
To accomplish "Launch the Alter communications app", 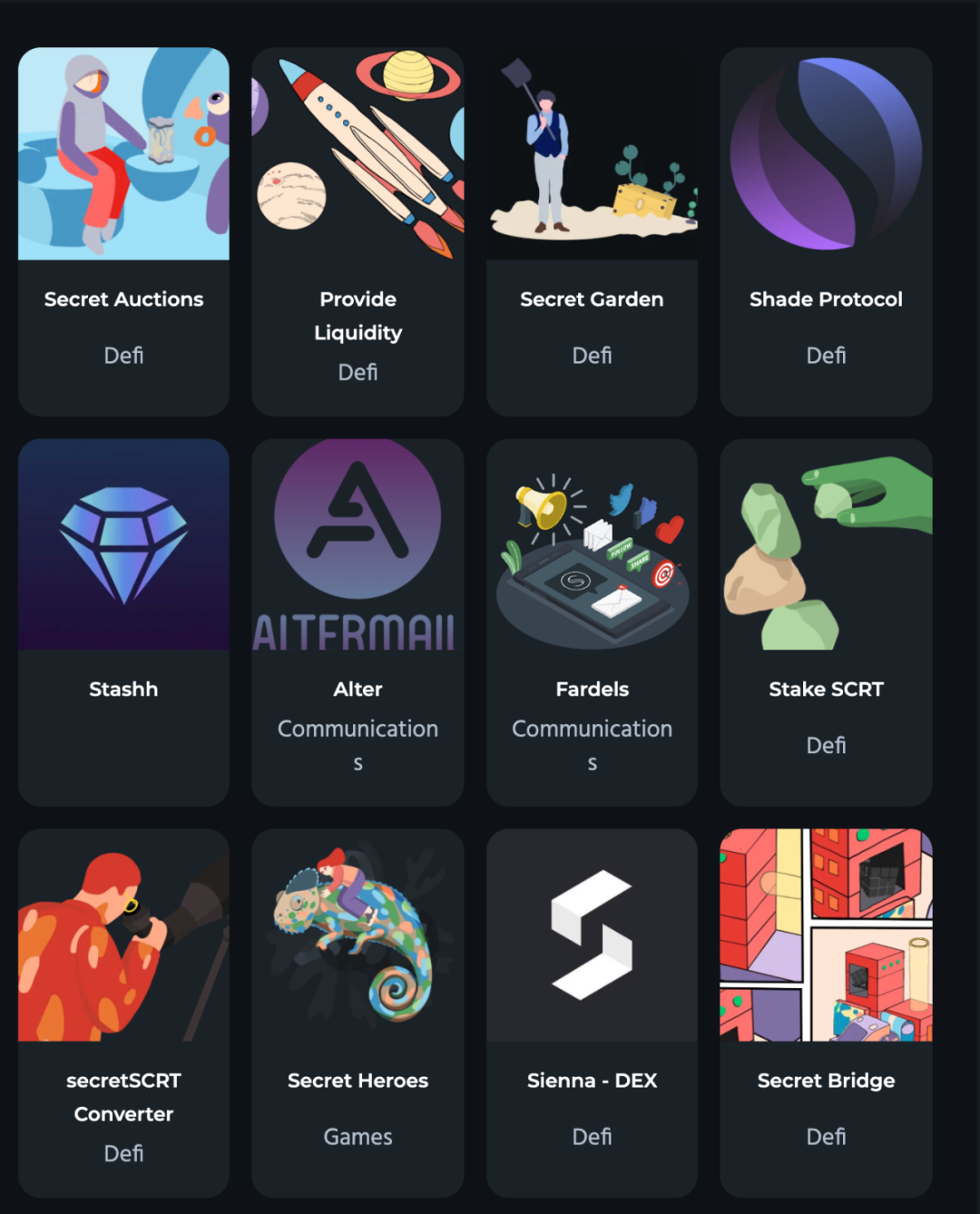I will coord(358,622).
